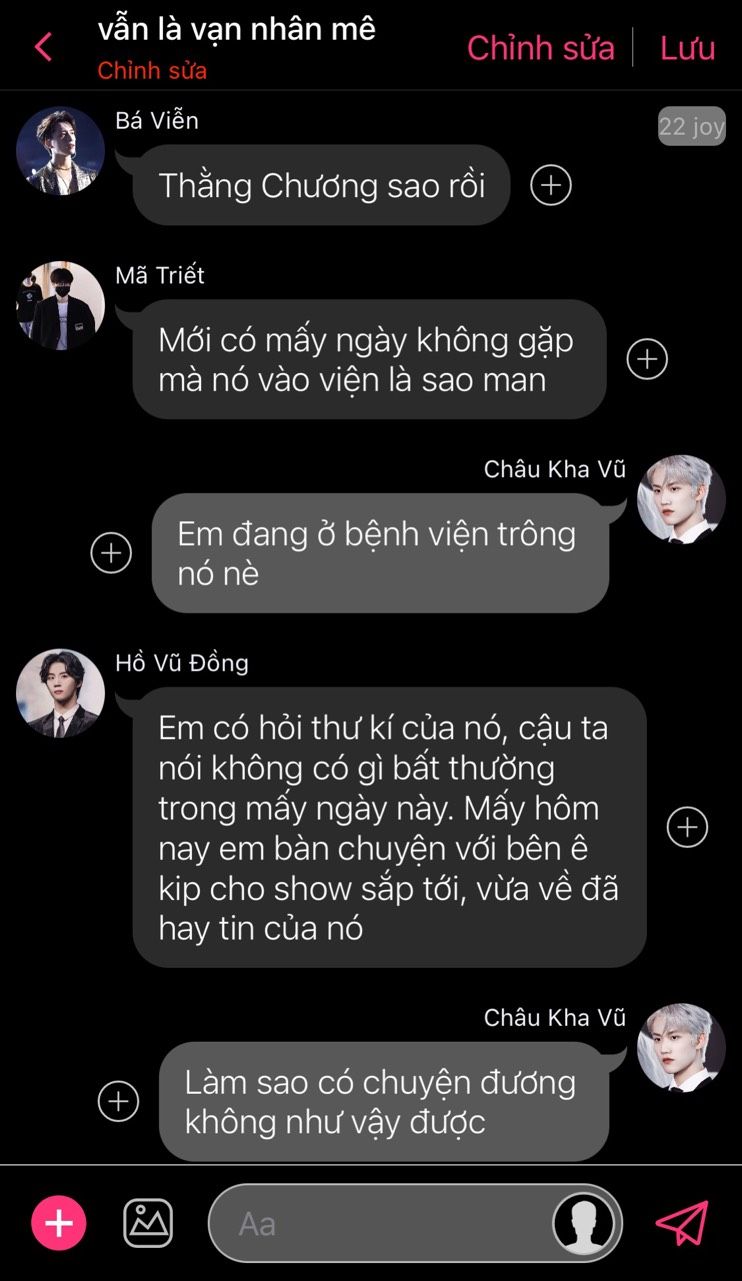Tap plus beside "Em đang ở bệnh viện"

[x=111, y=552]
